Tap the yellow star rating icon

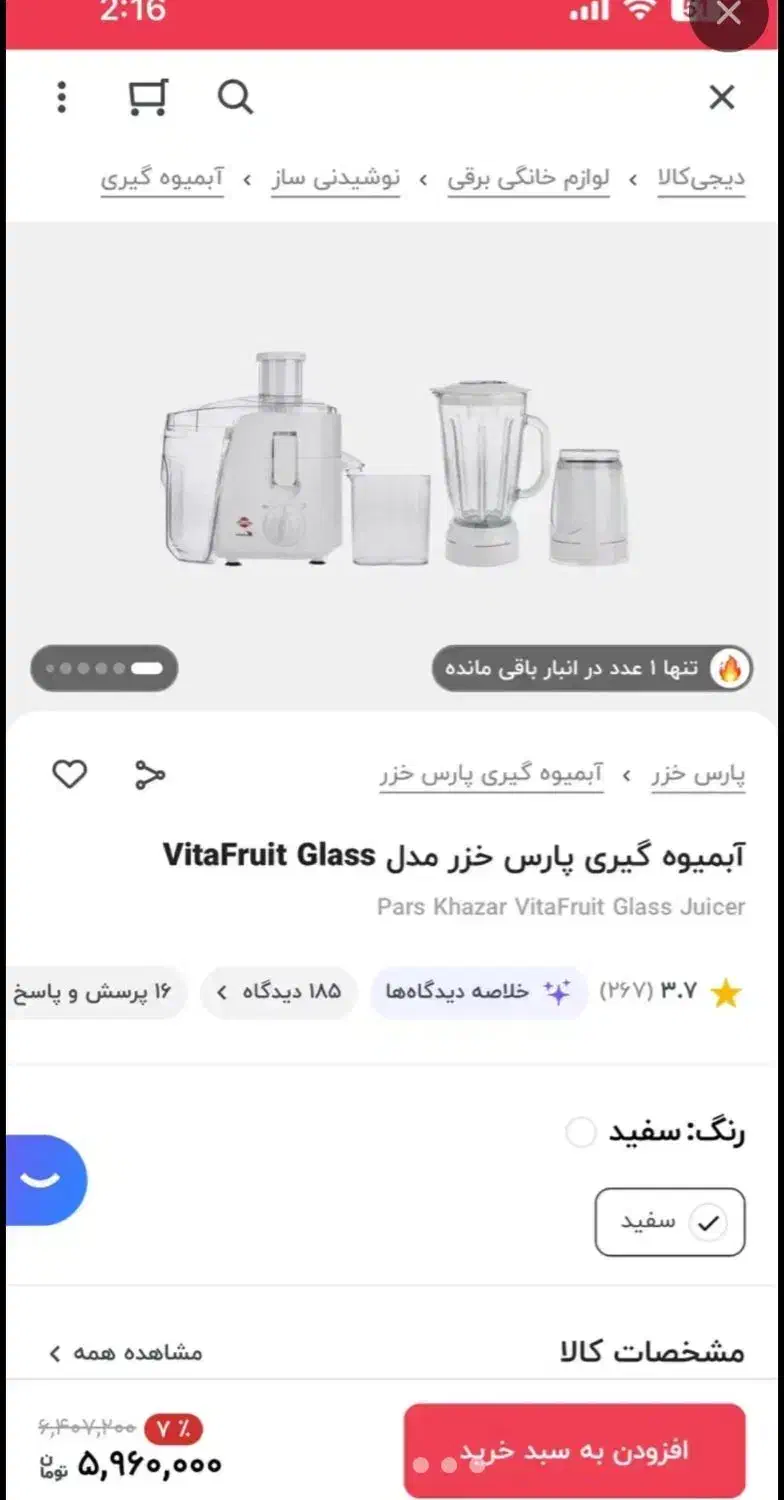[727, 992]
